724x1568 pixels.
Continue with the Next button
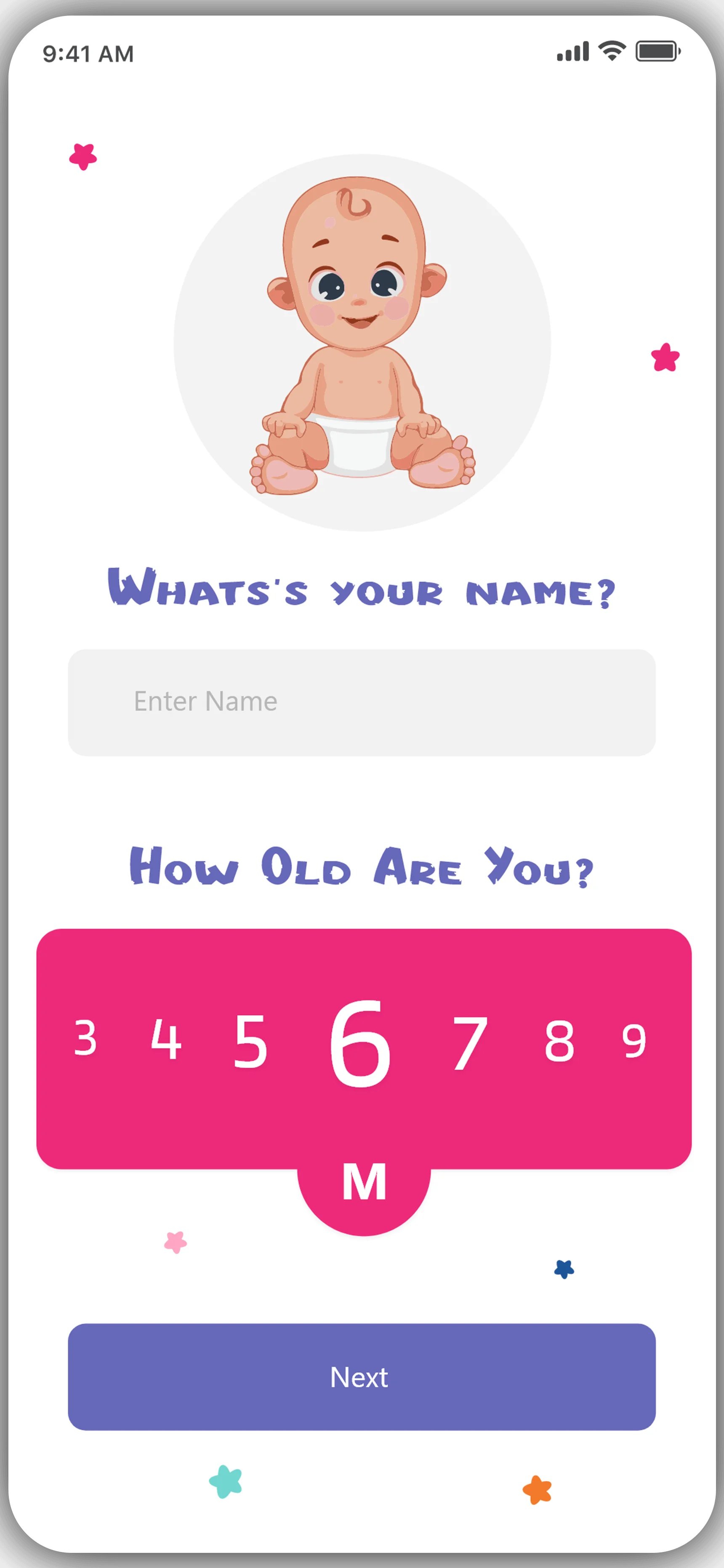pos(362,1377)
